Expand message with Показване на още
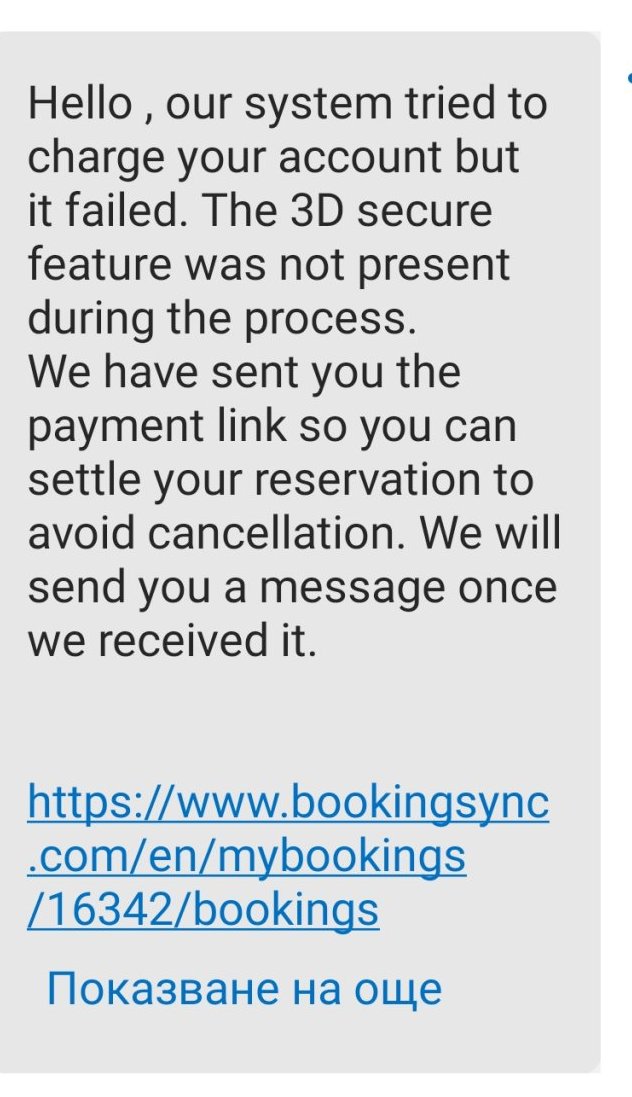The height and width of the screenshot is (1097, 632). click(x=244, y=989)
